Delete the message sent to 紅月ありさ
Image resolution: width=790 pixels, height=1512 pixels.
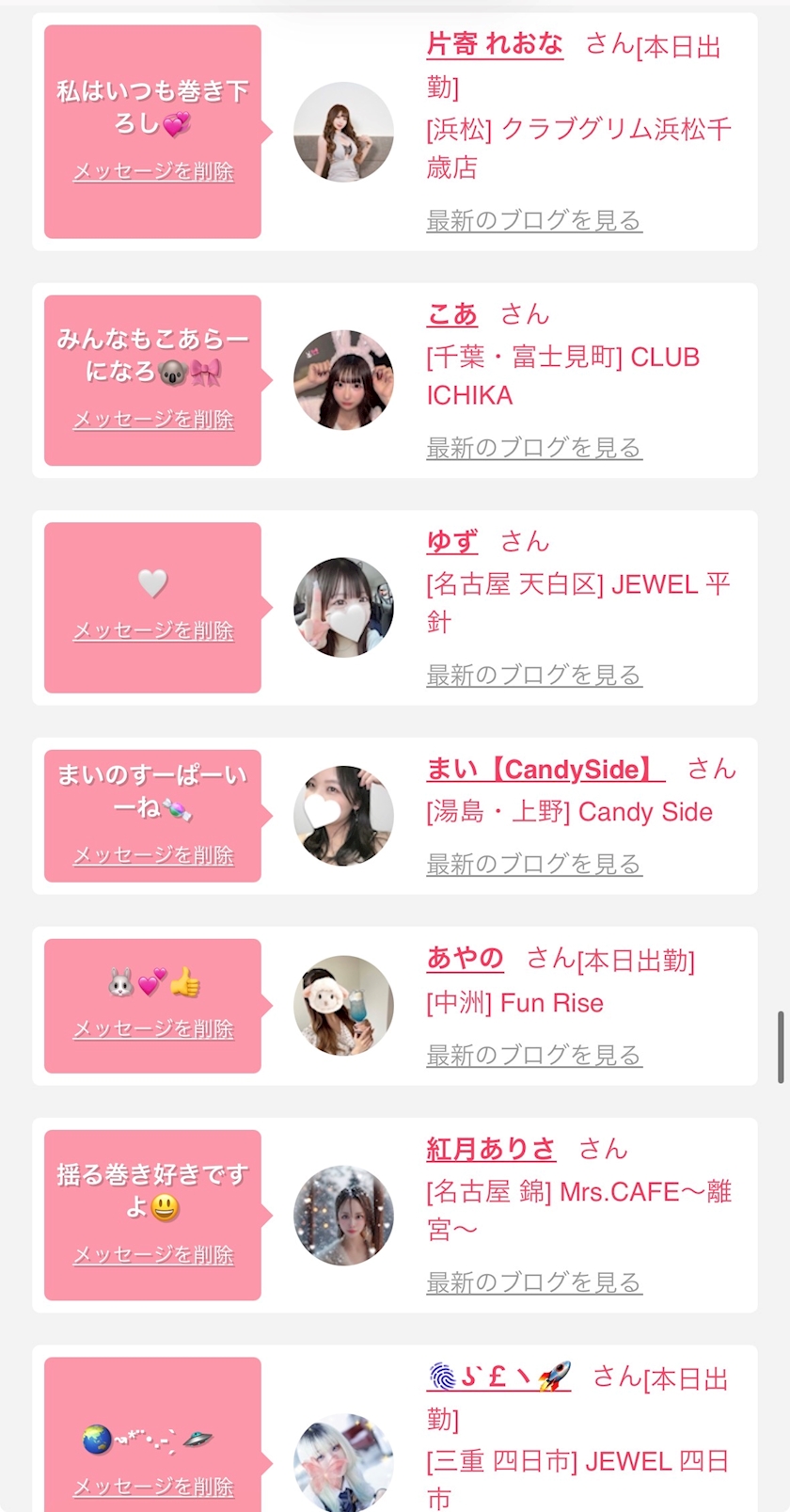pyautogui.click(x=153, y=1255)
